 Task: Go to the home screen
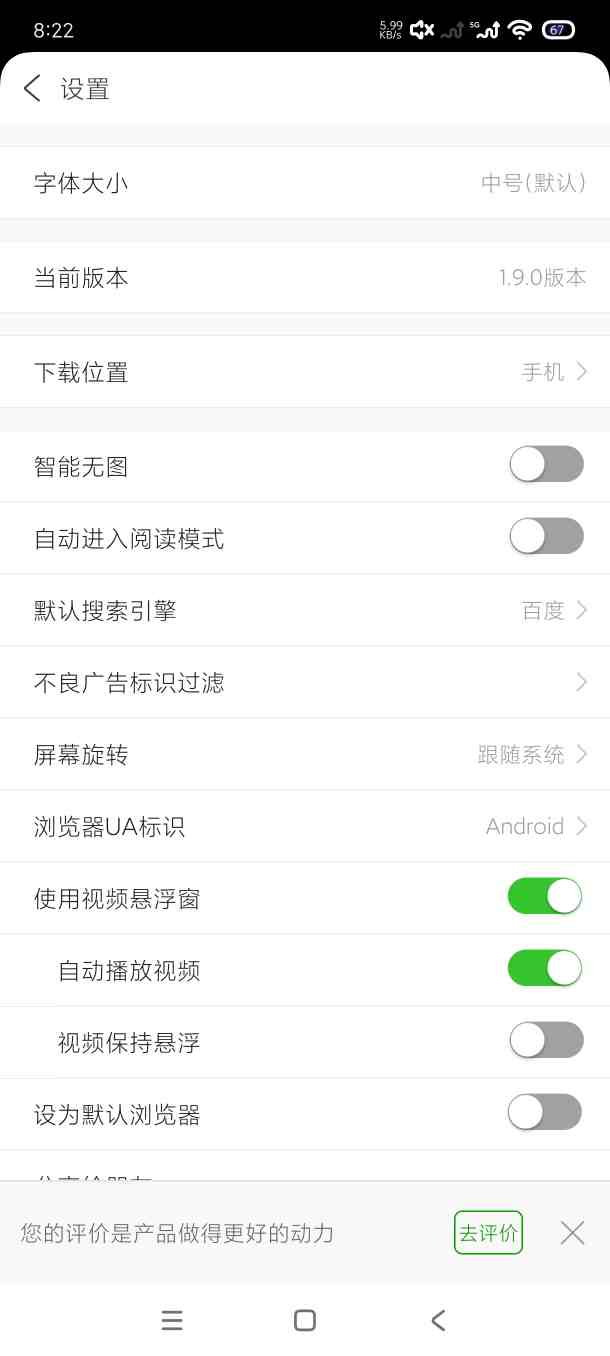(x=305, y=1320)
